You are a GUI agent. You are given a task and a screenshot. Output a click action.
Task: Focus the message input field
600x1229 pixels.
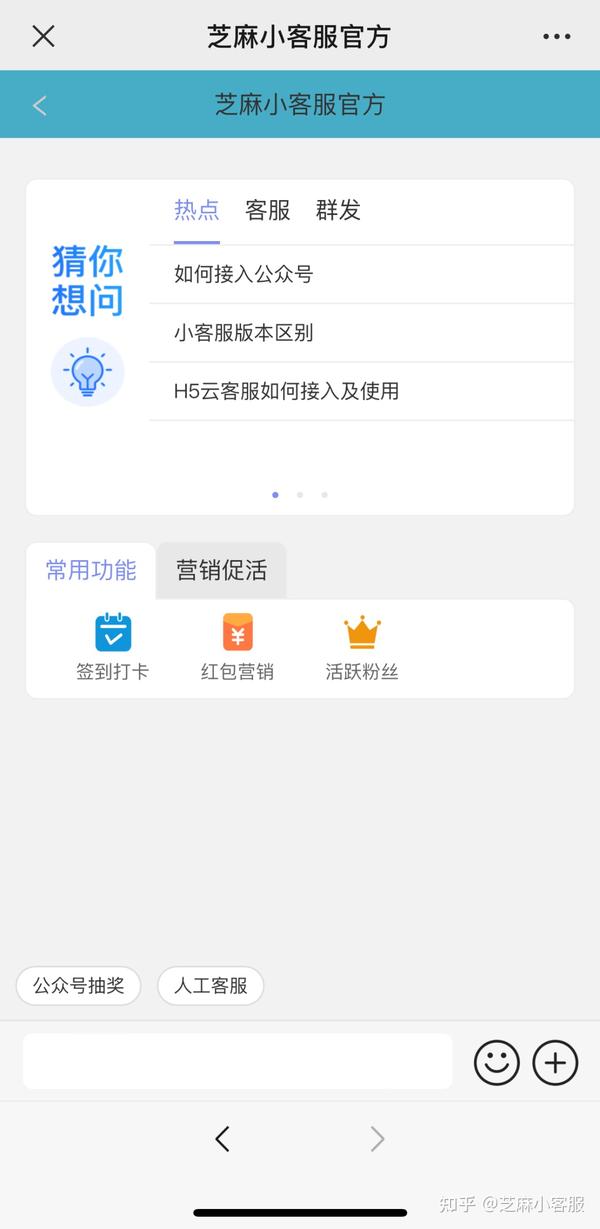click(238, 1061)
